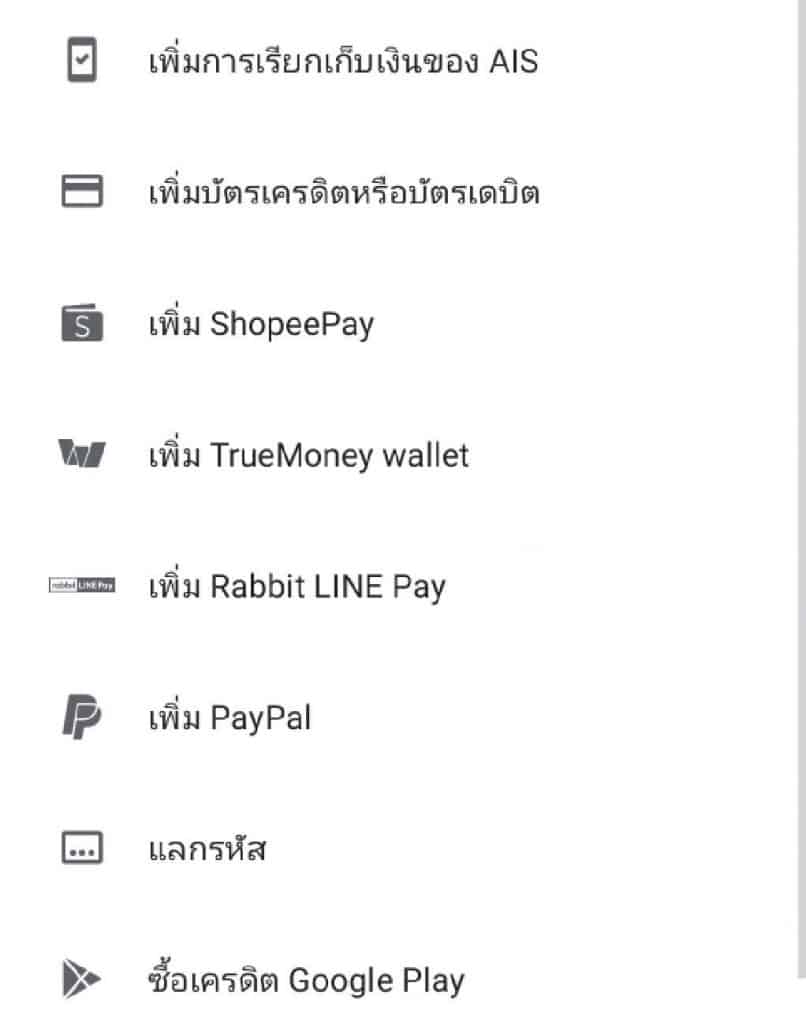Select the เพิ่ม Rabbit LINE Pay entry
This screenshot has height=1024, width=806.
tap(295, 586)
